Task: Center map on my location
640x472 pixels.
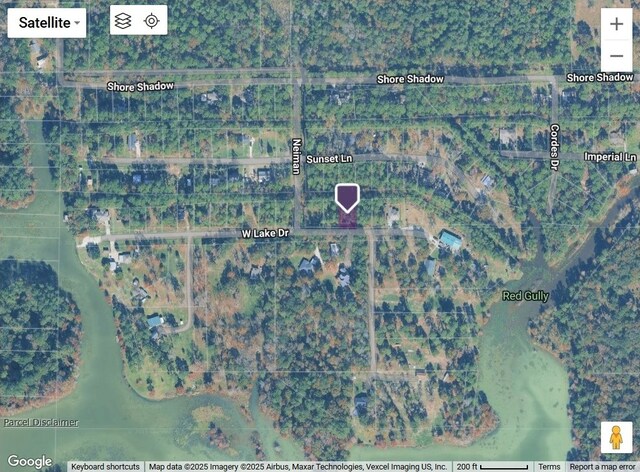Action: (x=152, y=21)
